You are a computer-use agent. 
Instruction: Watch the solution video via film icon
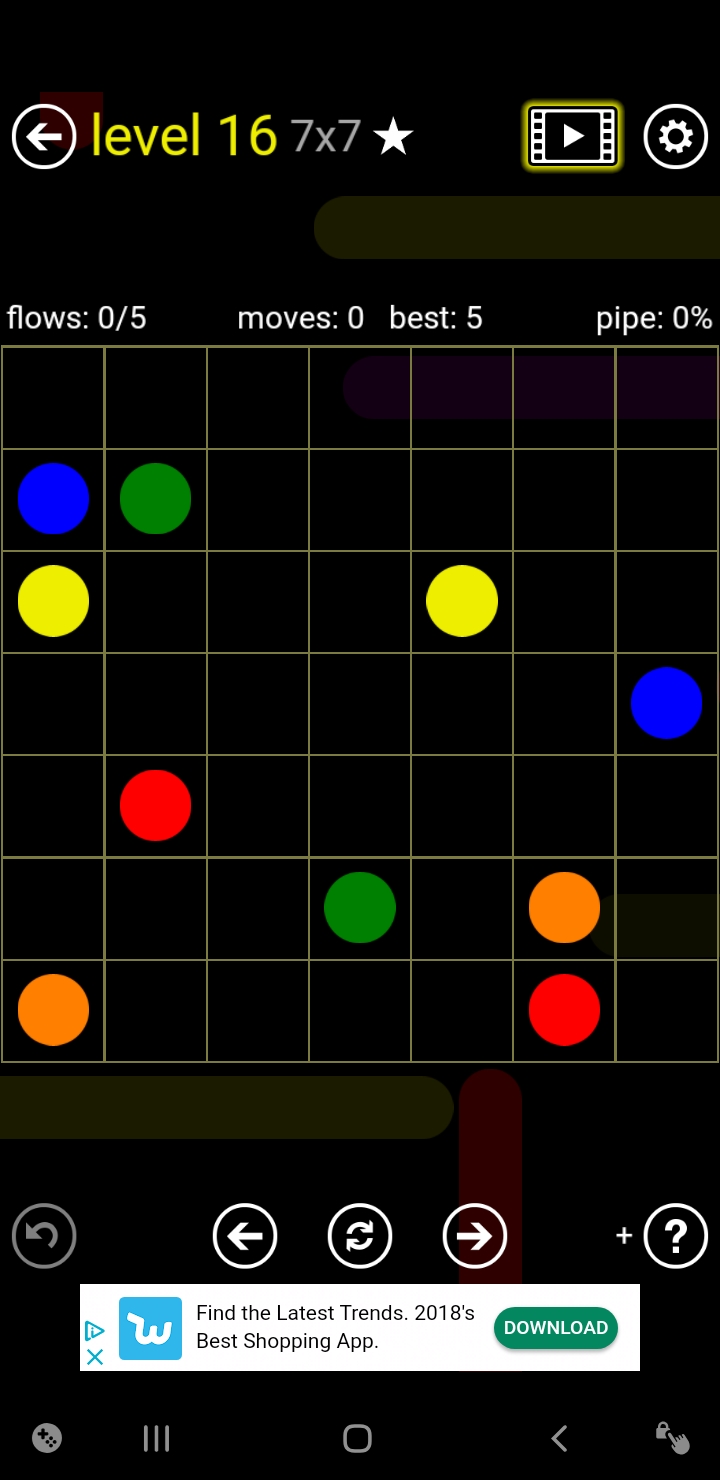[x=573, y=136]
